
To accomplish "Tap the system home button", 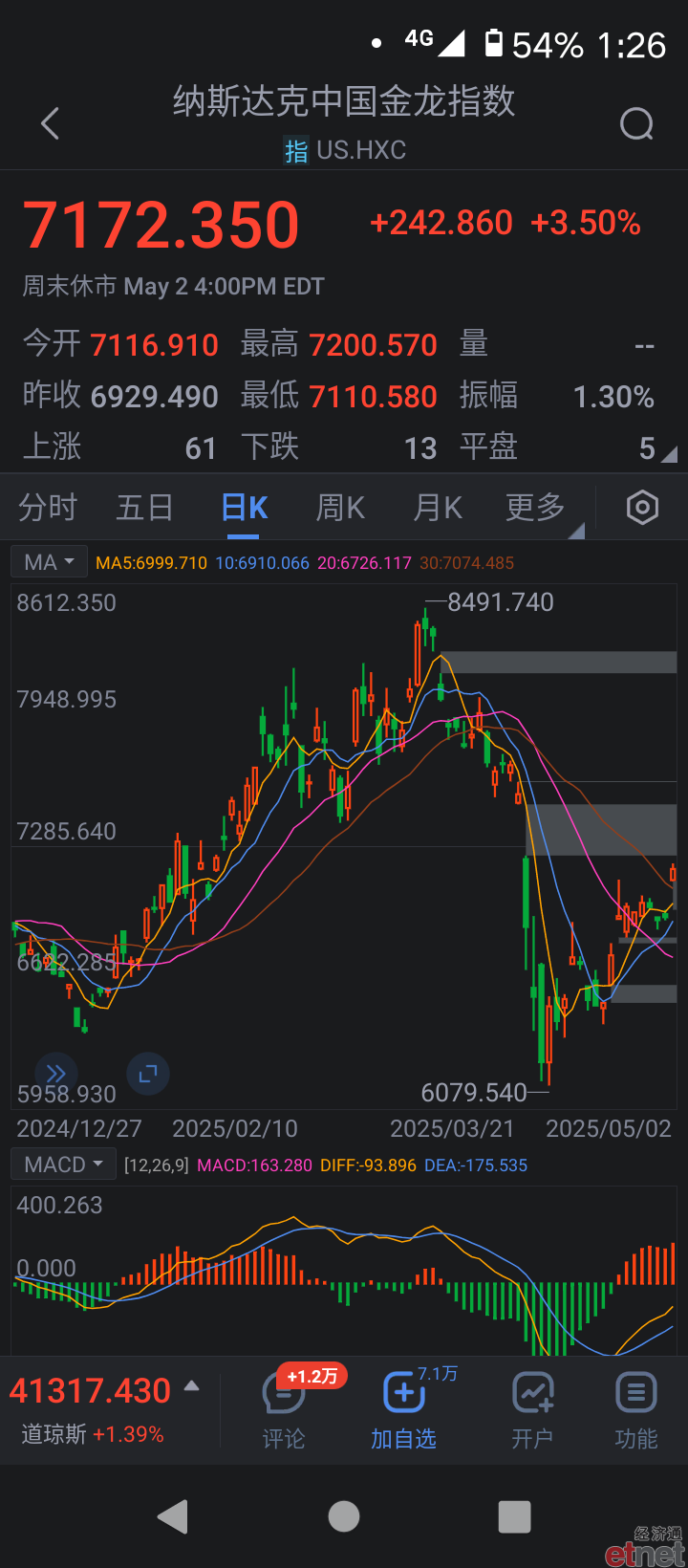I will point(344,1516).
